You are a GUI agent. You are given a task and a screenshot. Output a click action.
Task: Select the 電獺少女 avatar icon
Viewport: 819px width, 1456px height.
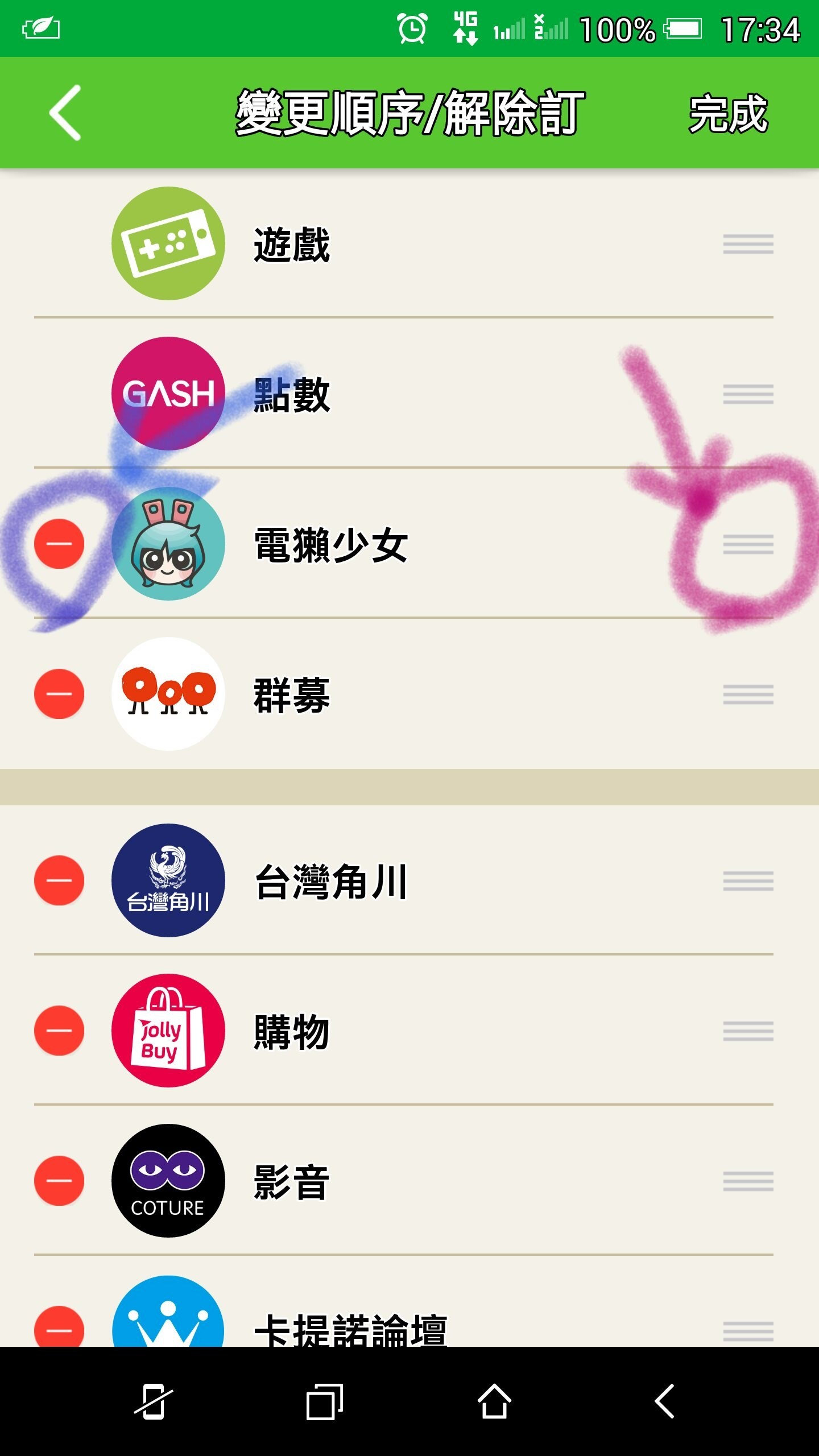168,543
